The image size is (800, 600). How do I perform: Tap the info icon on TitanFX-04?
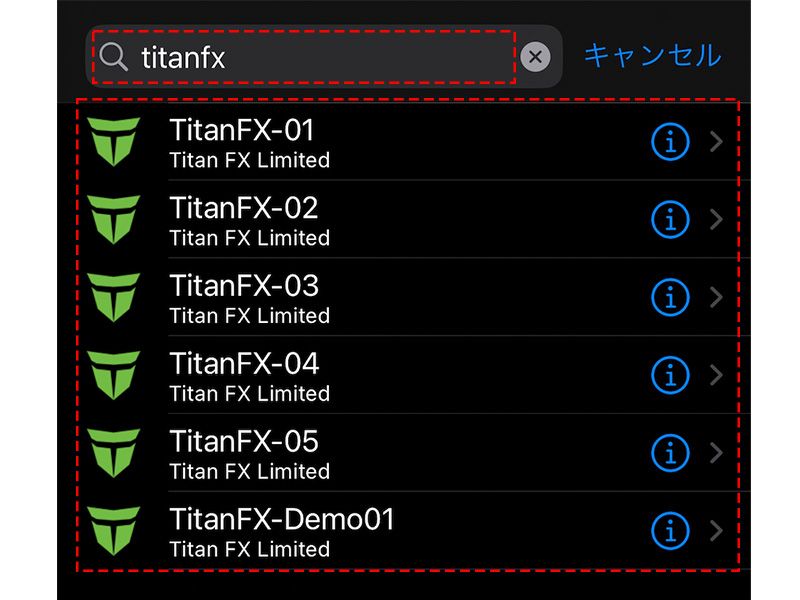[x=670, y=376]
